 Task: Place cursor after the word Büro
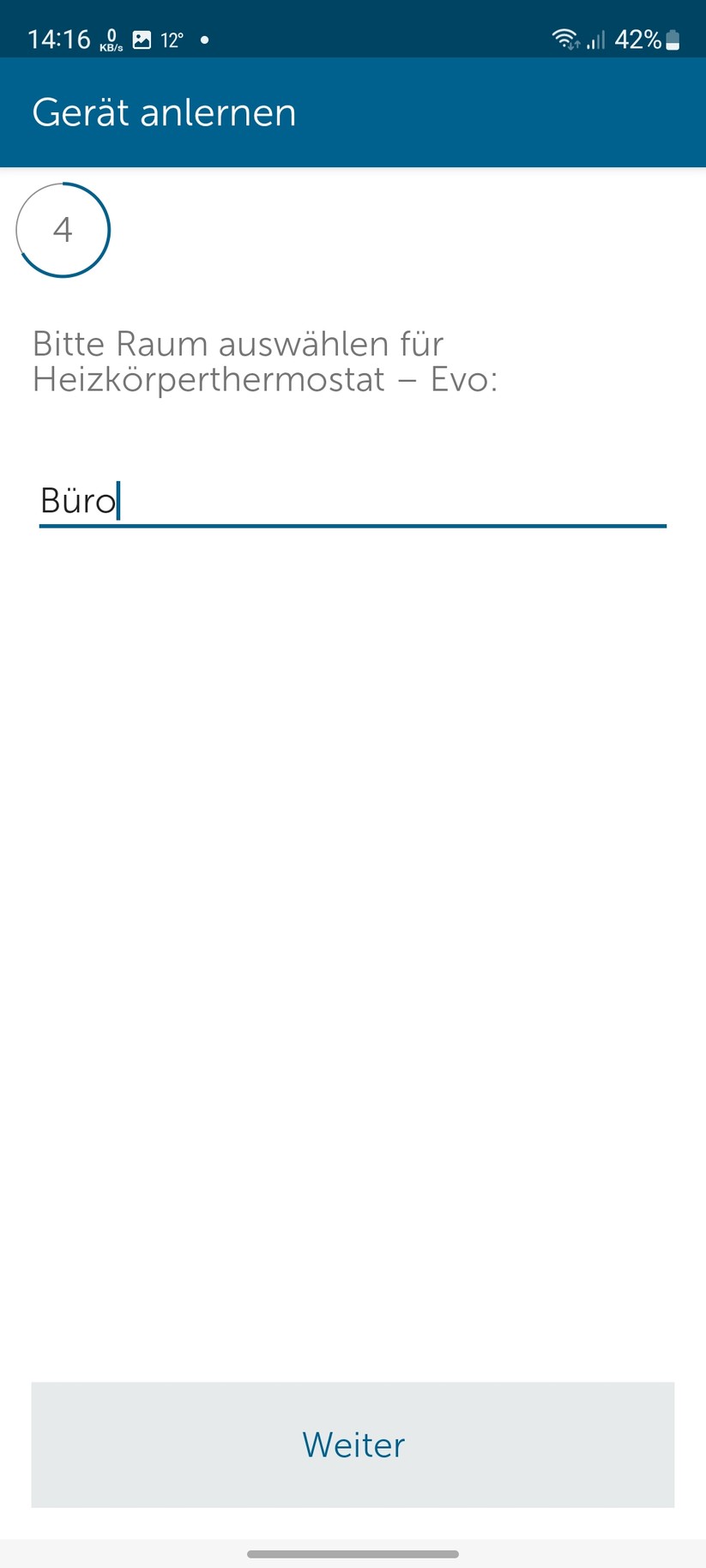coord(118,502)
